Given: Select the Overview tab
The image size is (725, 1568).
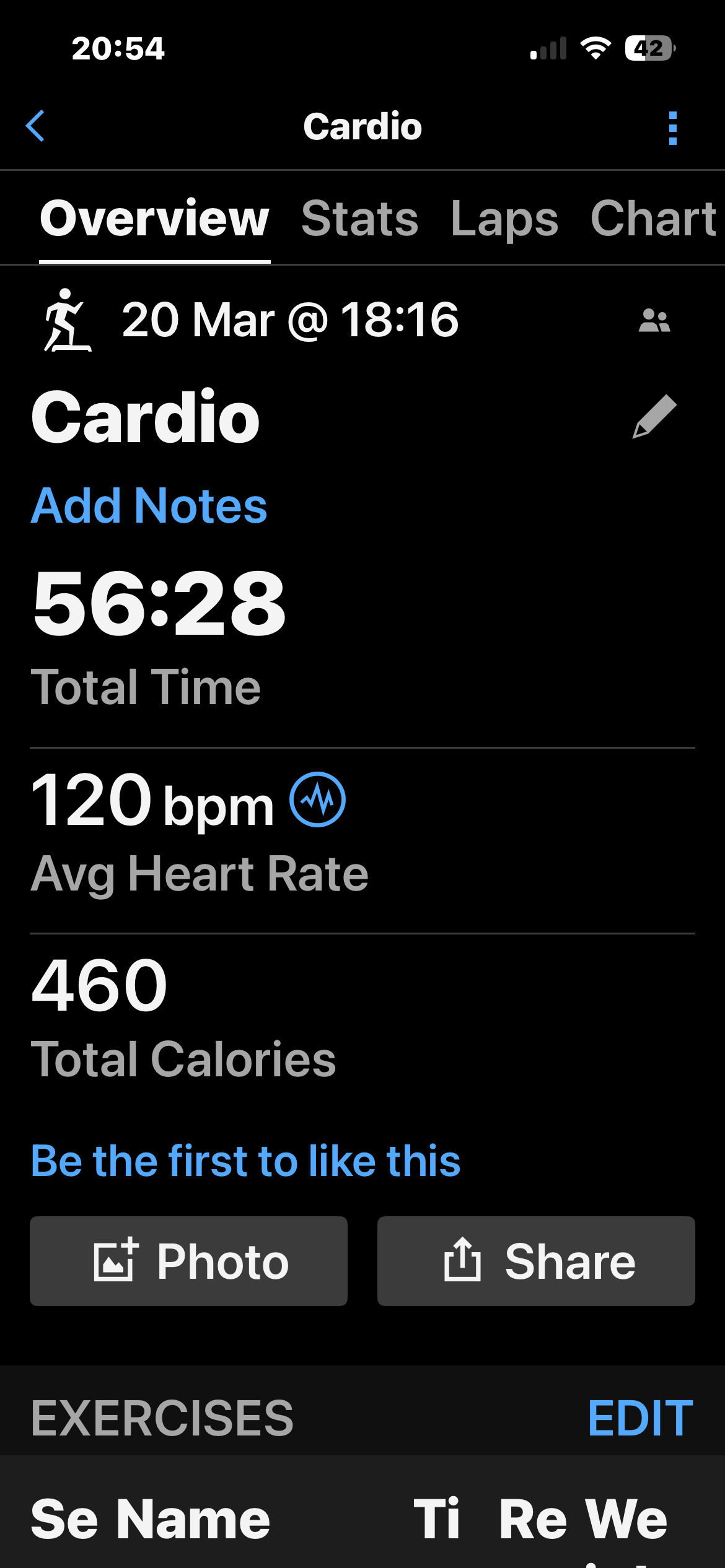Looking at the screenshot, I should click(x=154, y=219).
